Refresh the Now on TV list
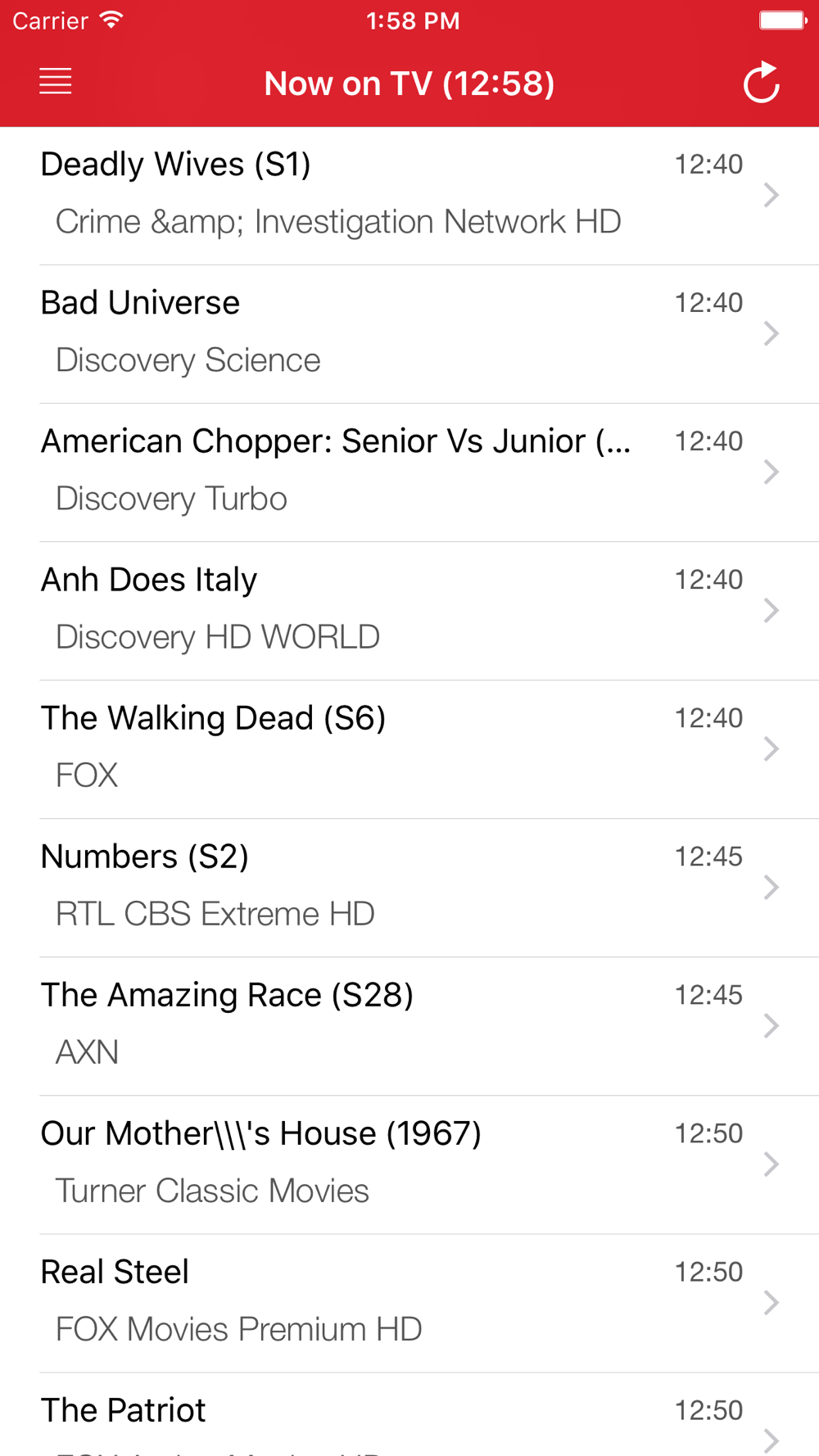Image resolution: width=819 pixels, height=1456 pixels. coord(762,82)
